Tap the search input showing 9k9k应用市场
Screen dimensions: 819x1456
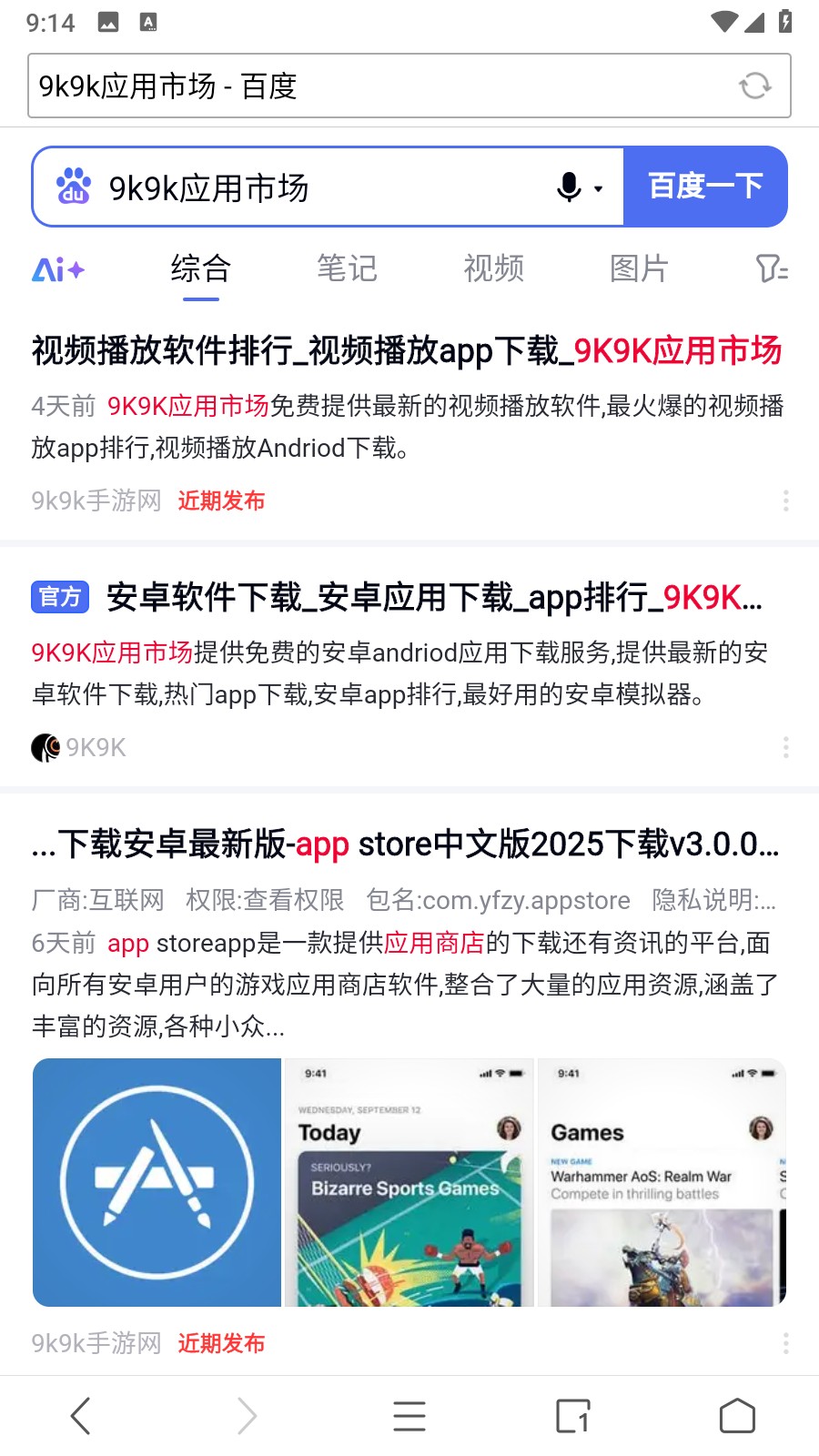pos(318,187)
